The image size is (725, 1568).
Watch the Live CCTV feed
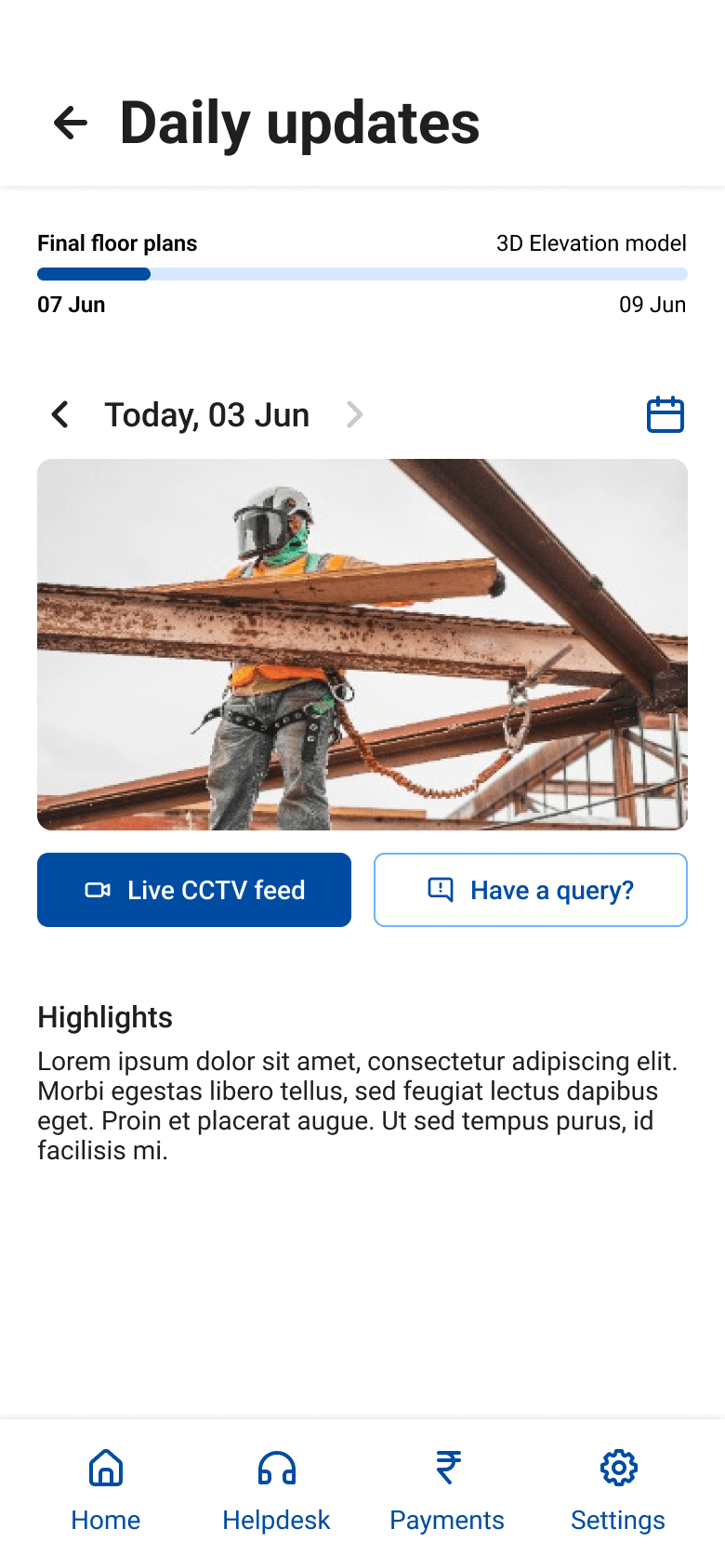point(194,890)
